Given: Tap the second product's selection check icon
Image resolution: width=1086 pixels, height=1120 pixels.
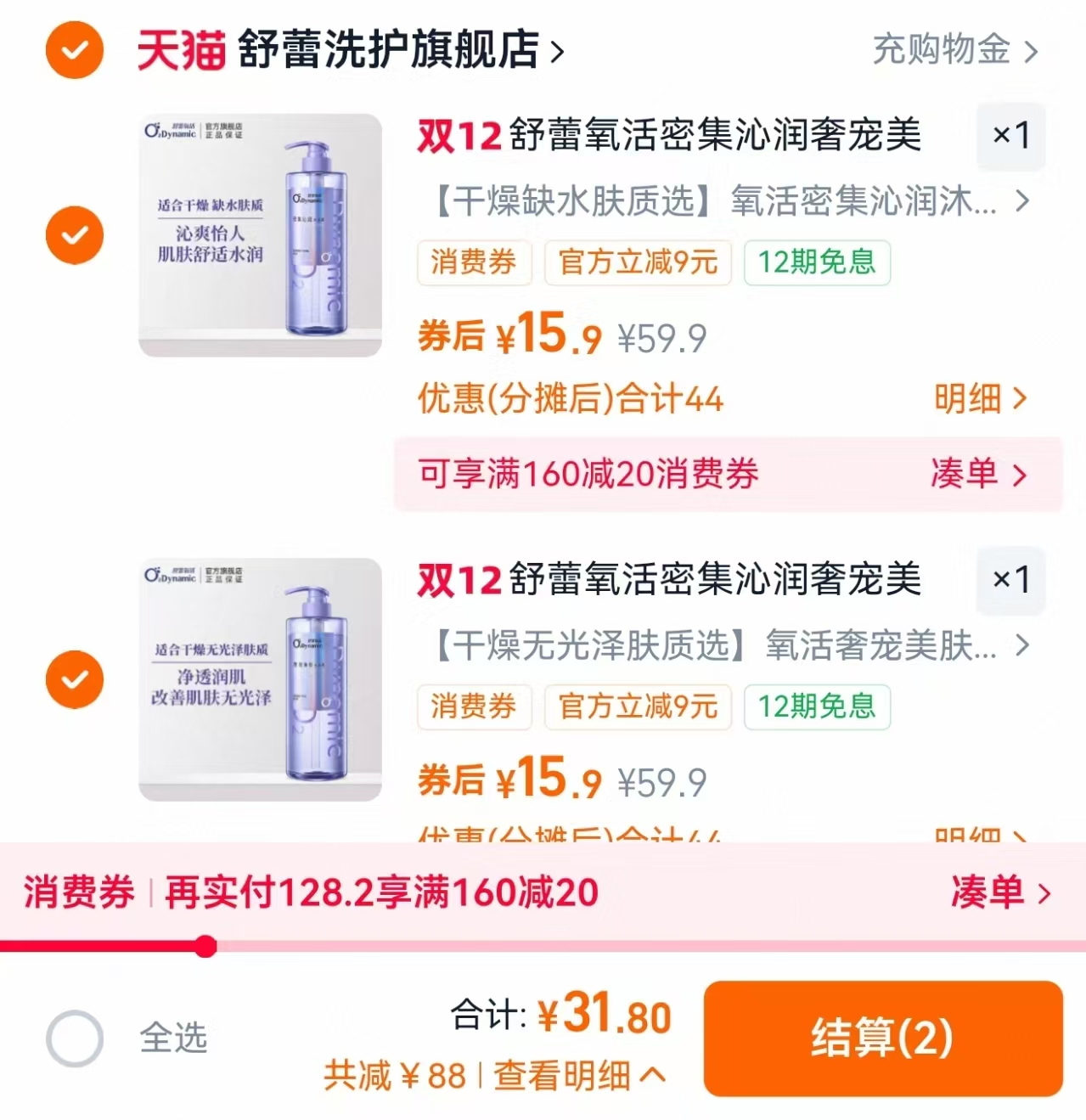Looking at the screenshot, I should (x=75, y=679).
